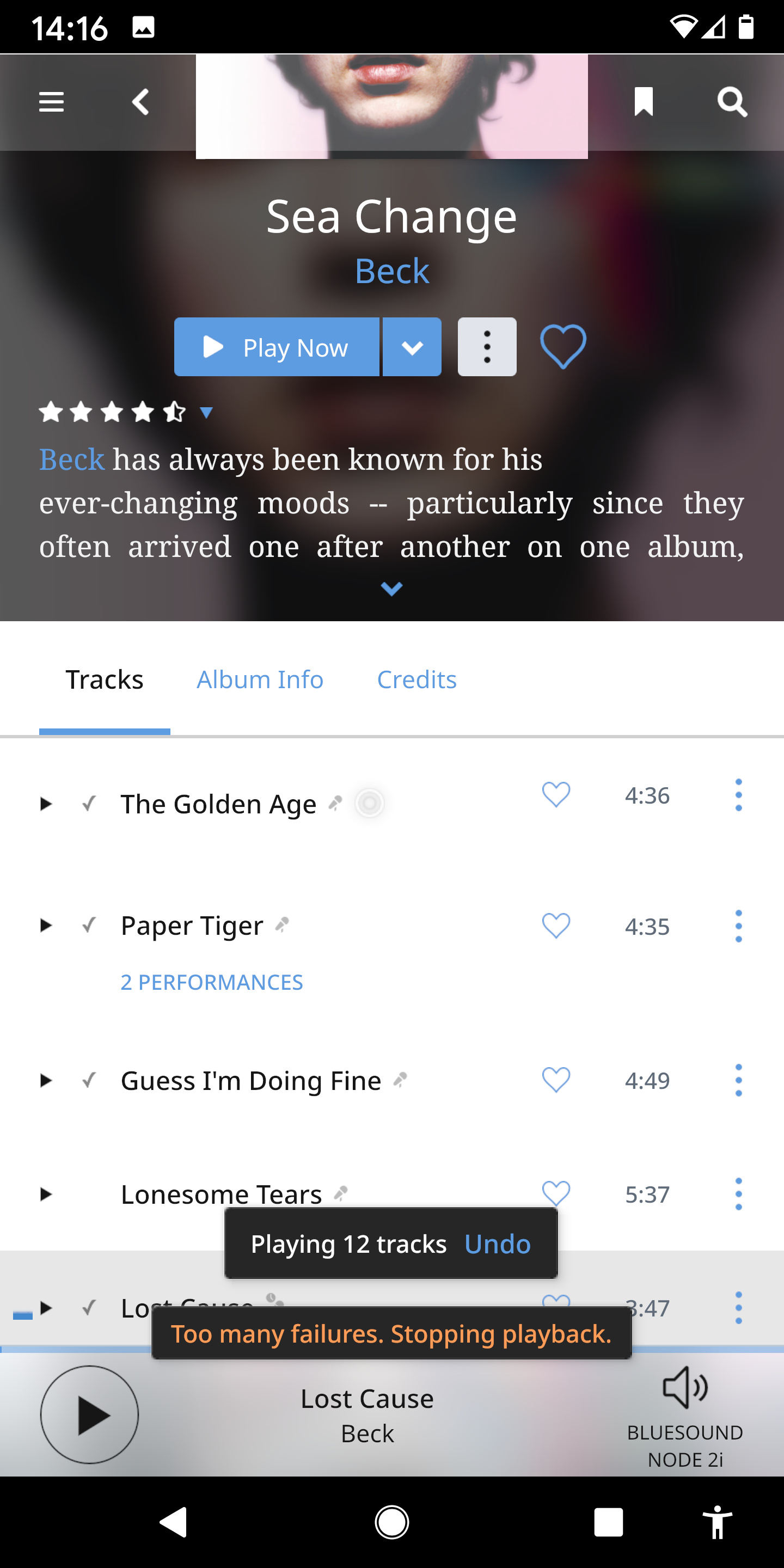Switch to the Album Info tab

tap(260, 680)
